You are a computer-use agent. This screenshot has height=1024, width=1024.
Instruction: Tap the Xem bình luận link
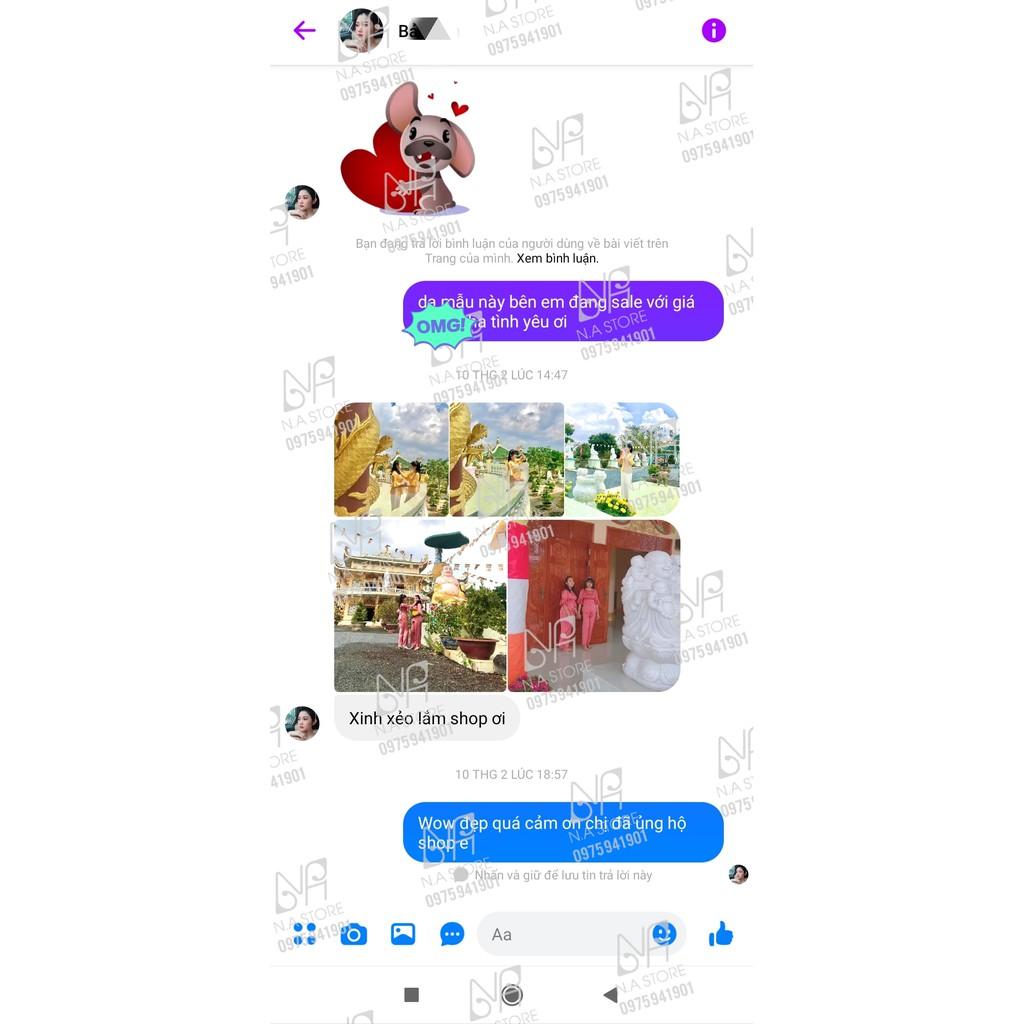(x=557, y=258)
